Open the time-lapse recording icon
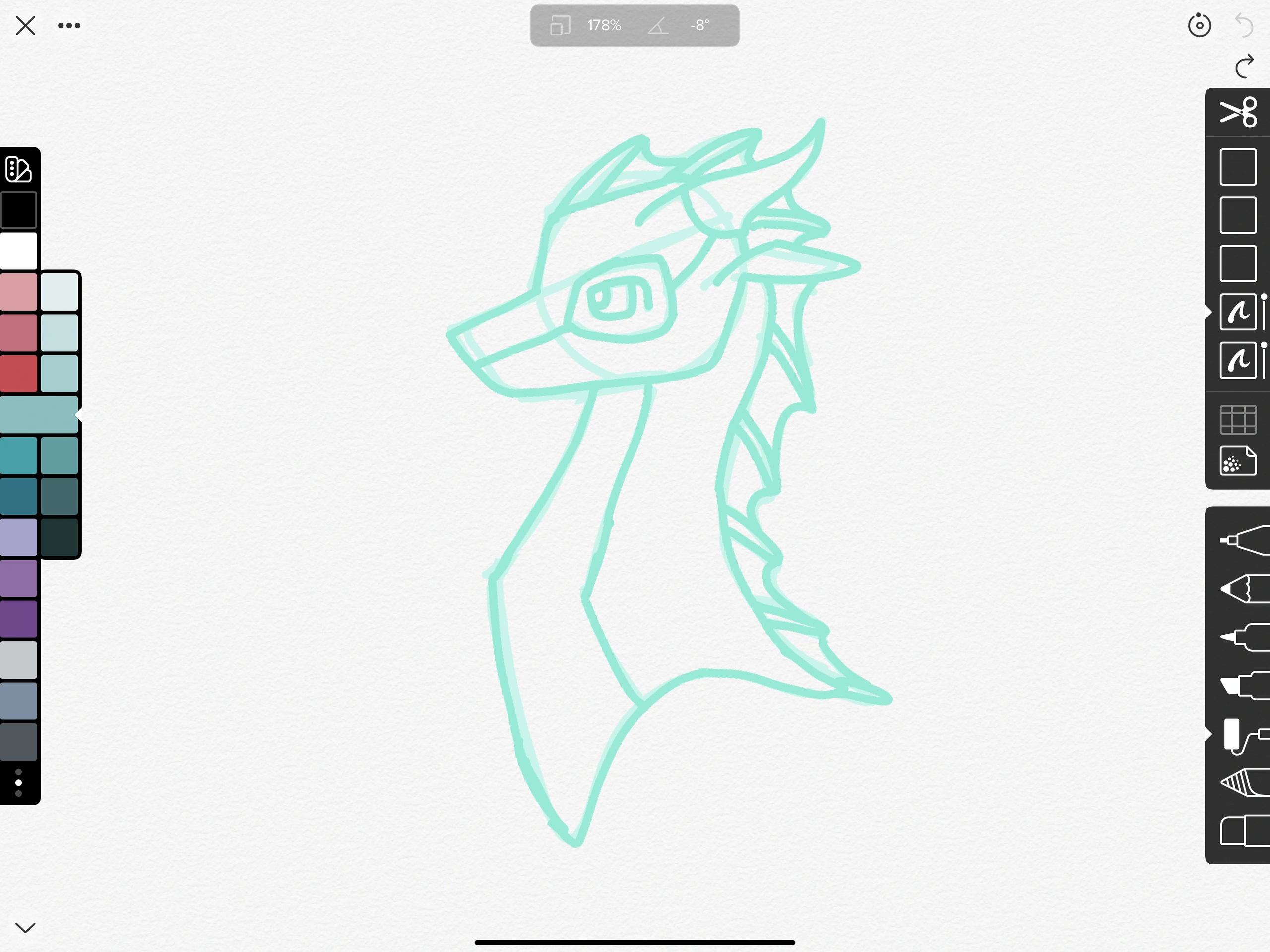This screenshot has width=1270, height=952. (1199, 25)
